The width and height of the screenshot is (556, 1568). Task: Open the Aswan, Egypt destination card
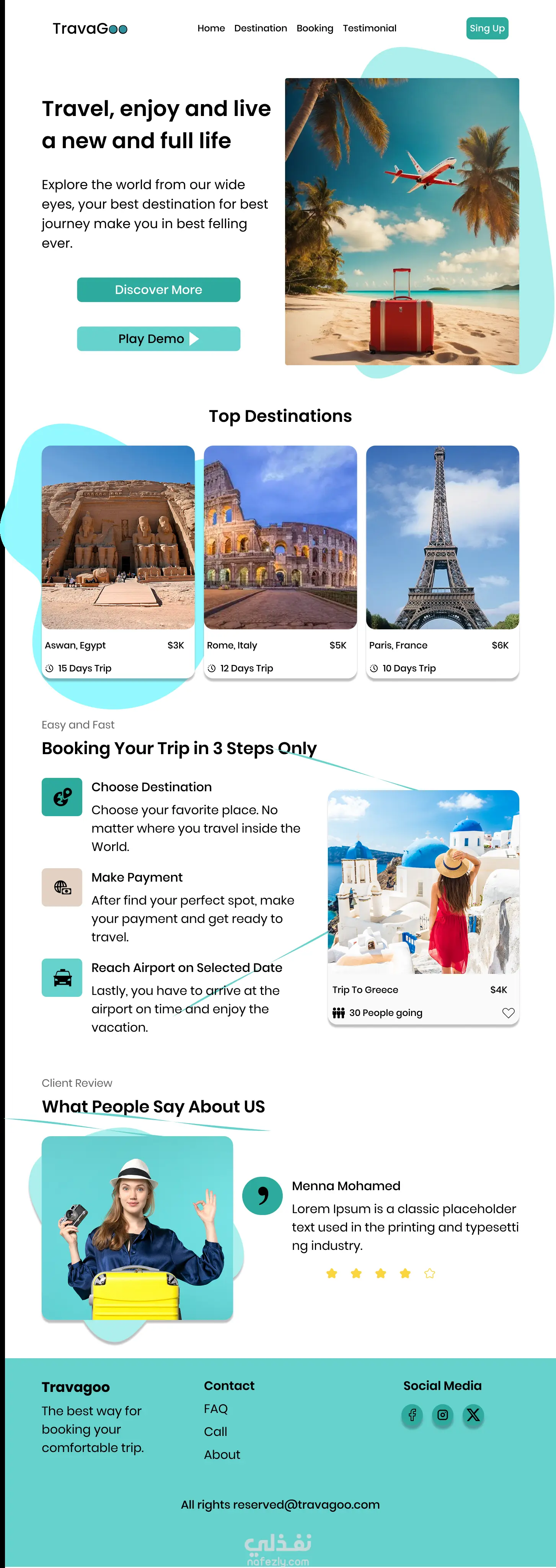pos(118,560)
